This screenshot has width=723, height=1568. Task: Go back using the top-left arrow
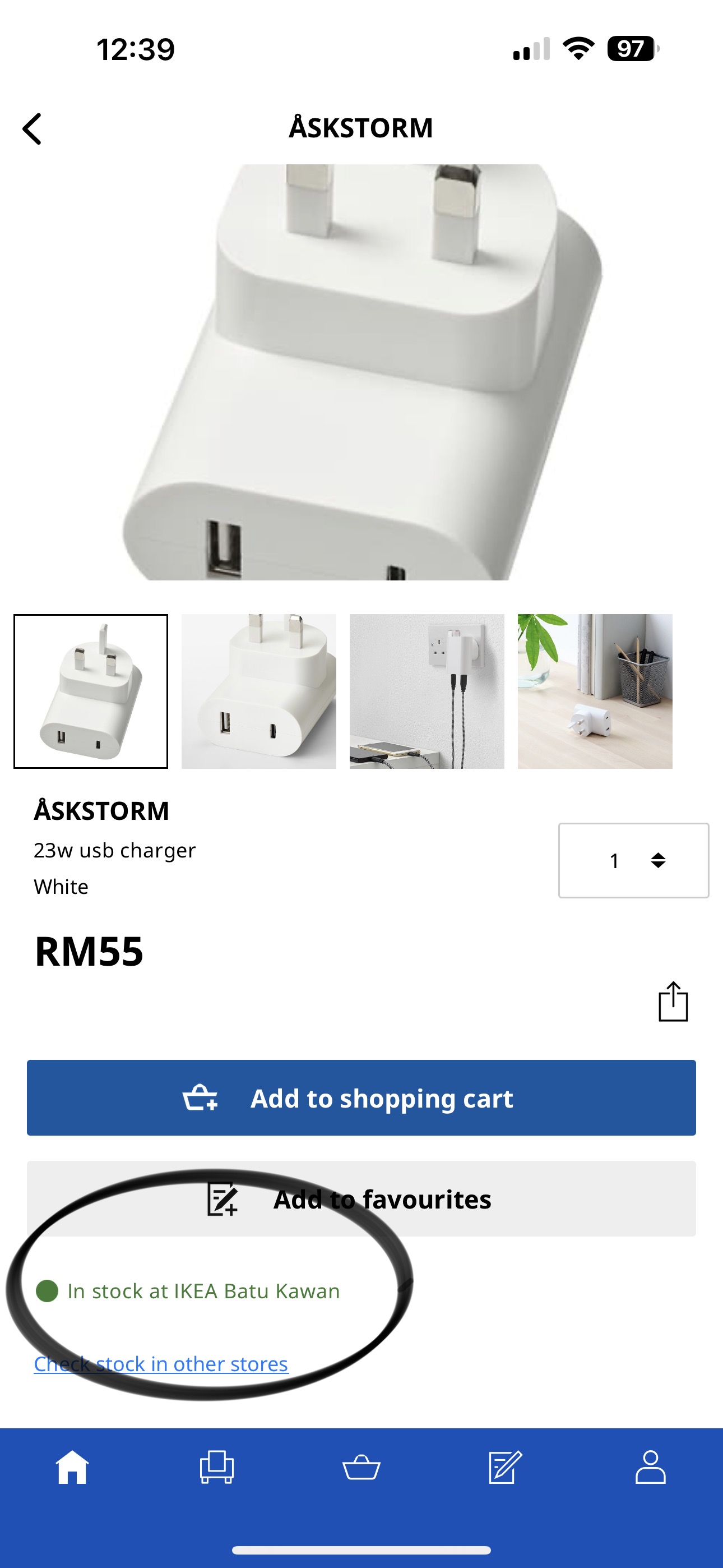[x=33, y=128]
